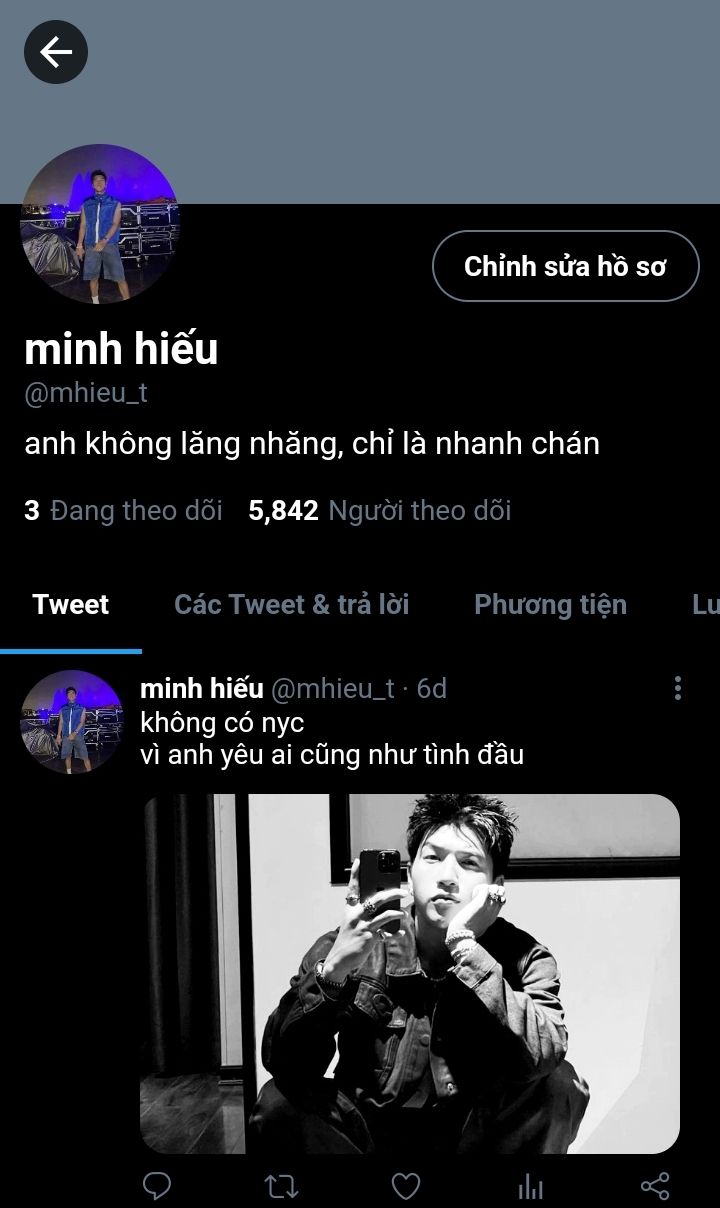This screenshot has height=1208, width=720.
Task: Tap the Chỉnh sửa hồ sơ button
Action: click(x=565, y=266)
